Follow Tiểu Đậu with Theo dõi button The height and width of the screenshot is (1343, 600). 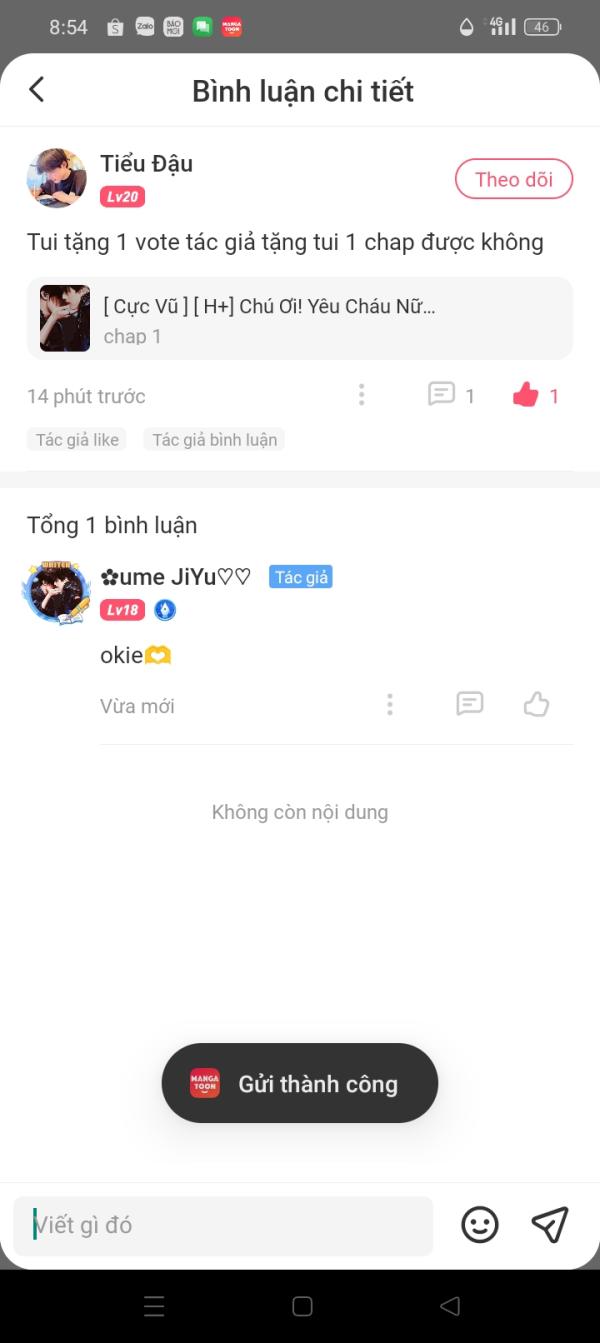coord(513,180)
